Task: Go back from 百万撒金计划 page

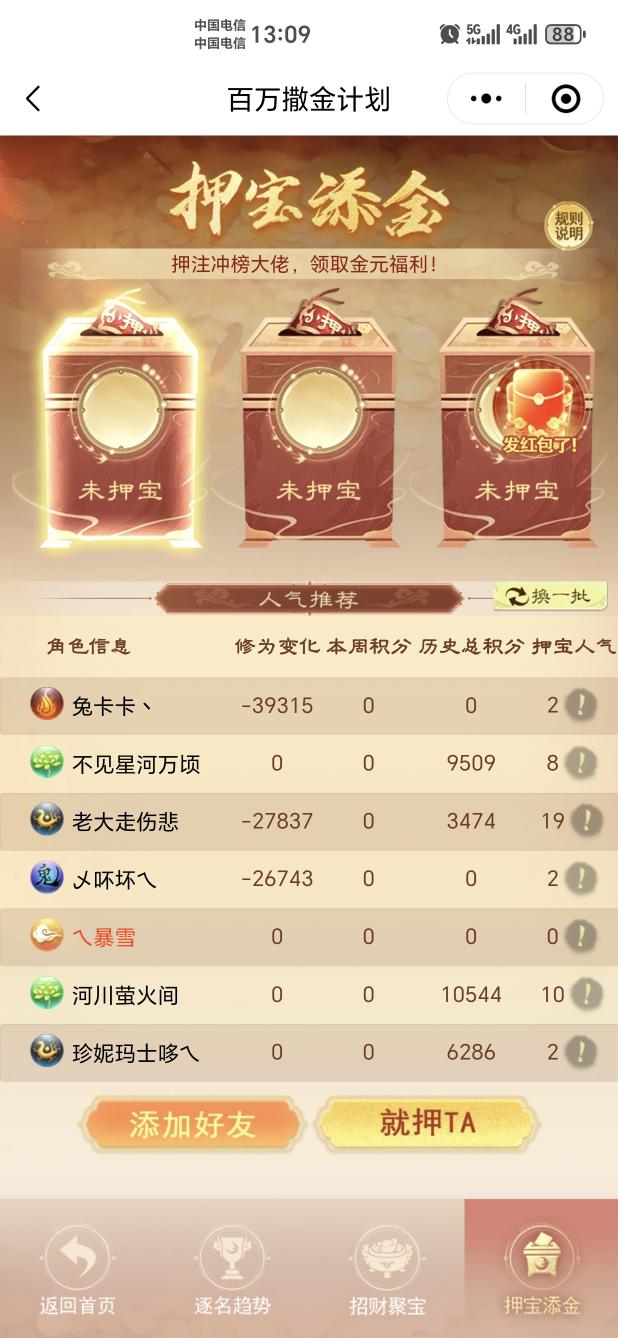Action: coord(33,99)
